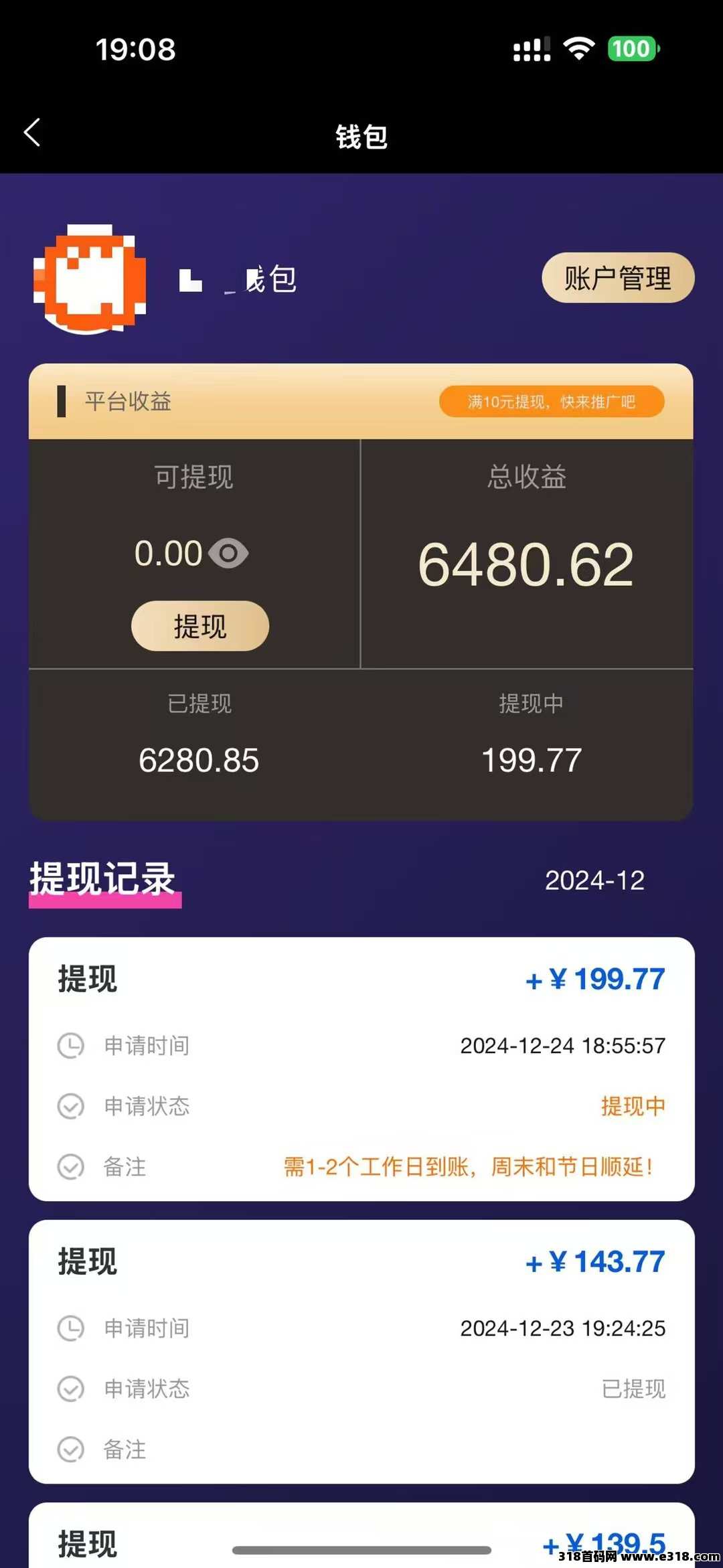
Task: Open the 2024-12 month picker
Action: coord(594,880)
